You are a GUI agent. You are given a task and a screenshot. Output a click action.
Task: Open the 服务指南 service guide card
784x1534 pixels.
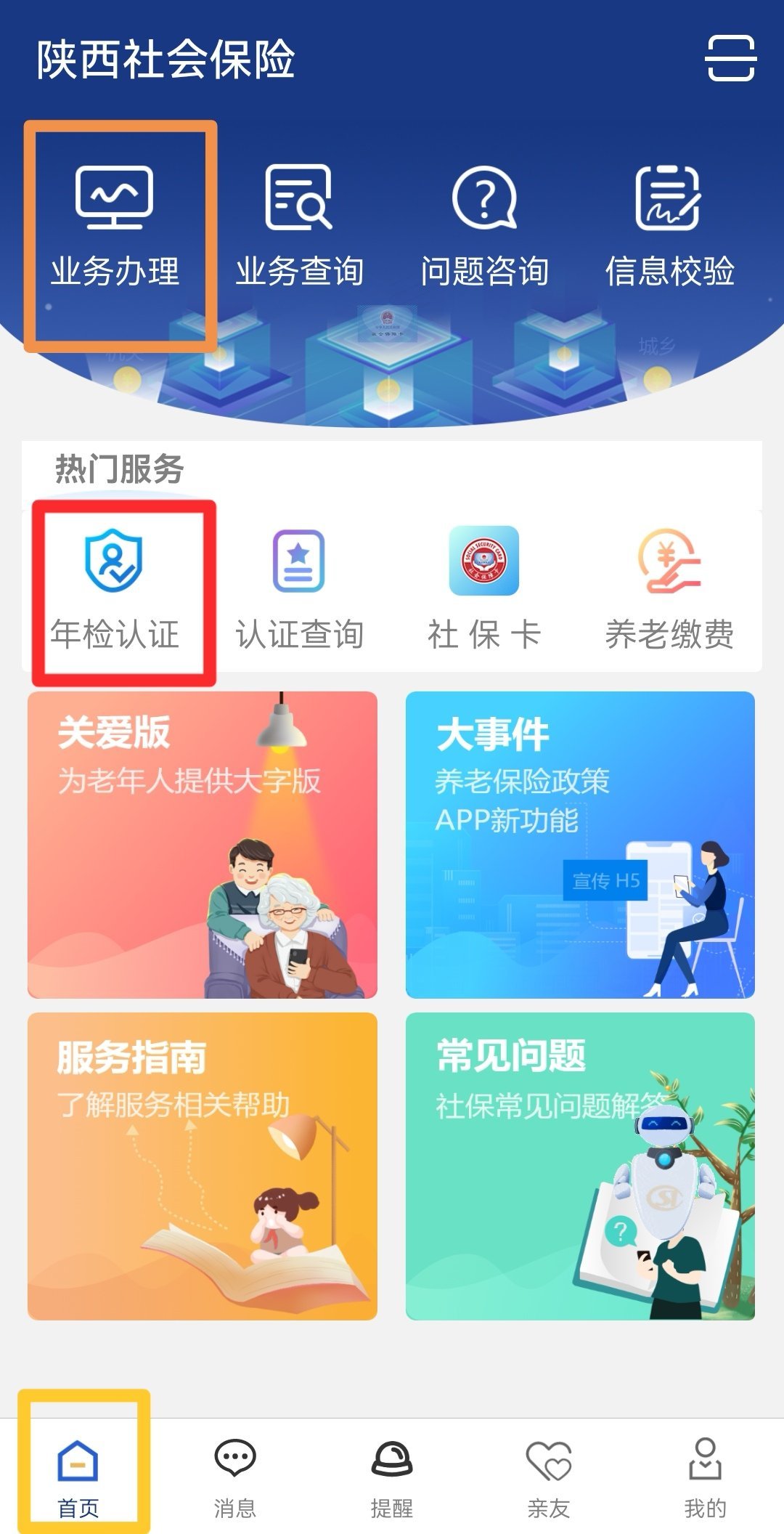pos(203,1166)
